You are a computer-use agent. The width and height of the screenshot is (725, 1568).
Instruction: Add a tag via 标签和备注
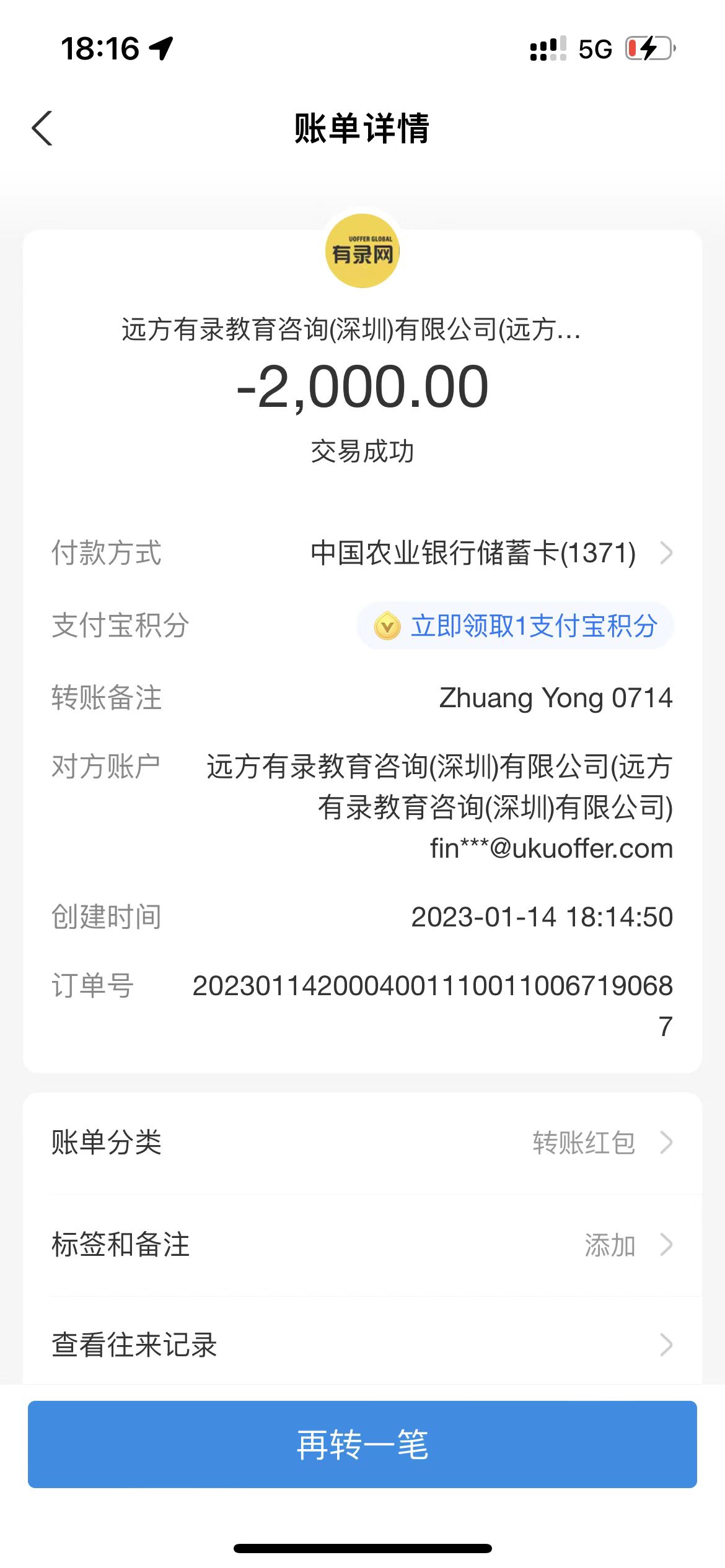tap(362, 1245)
